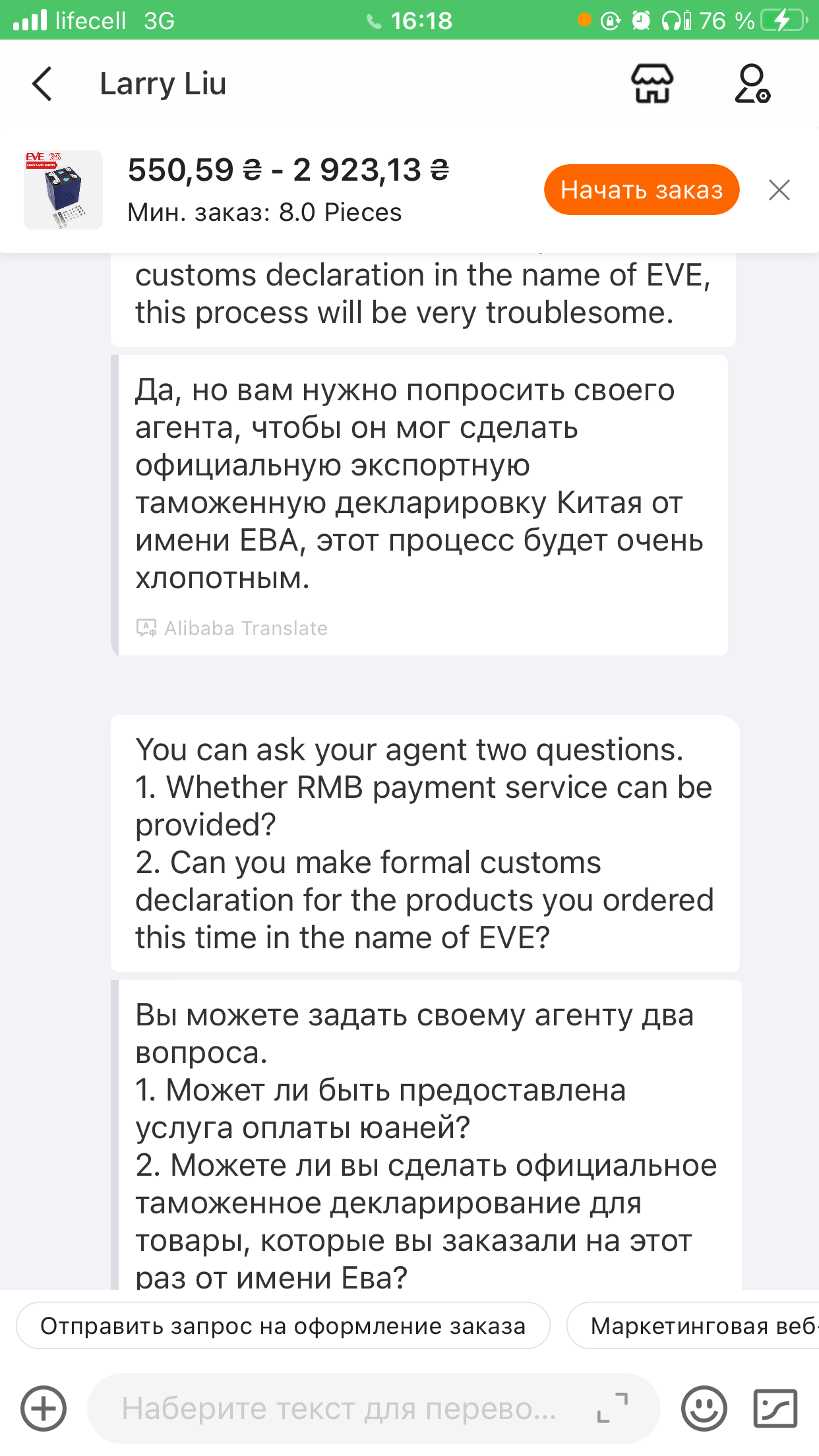Select Отправить запрос на оформление заказа chip
The height and width of the screenshot is (1456, 819).
[283, 1325]
